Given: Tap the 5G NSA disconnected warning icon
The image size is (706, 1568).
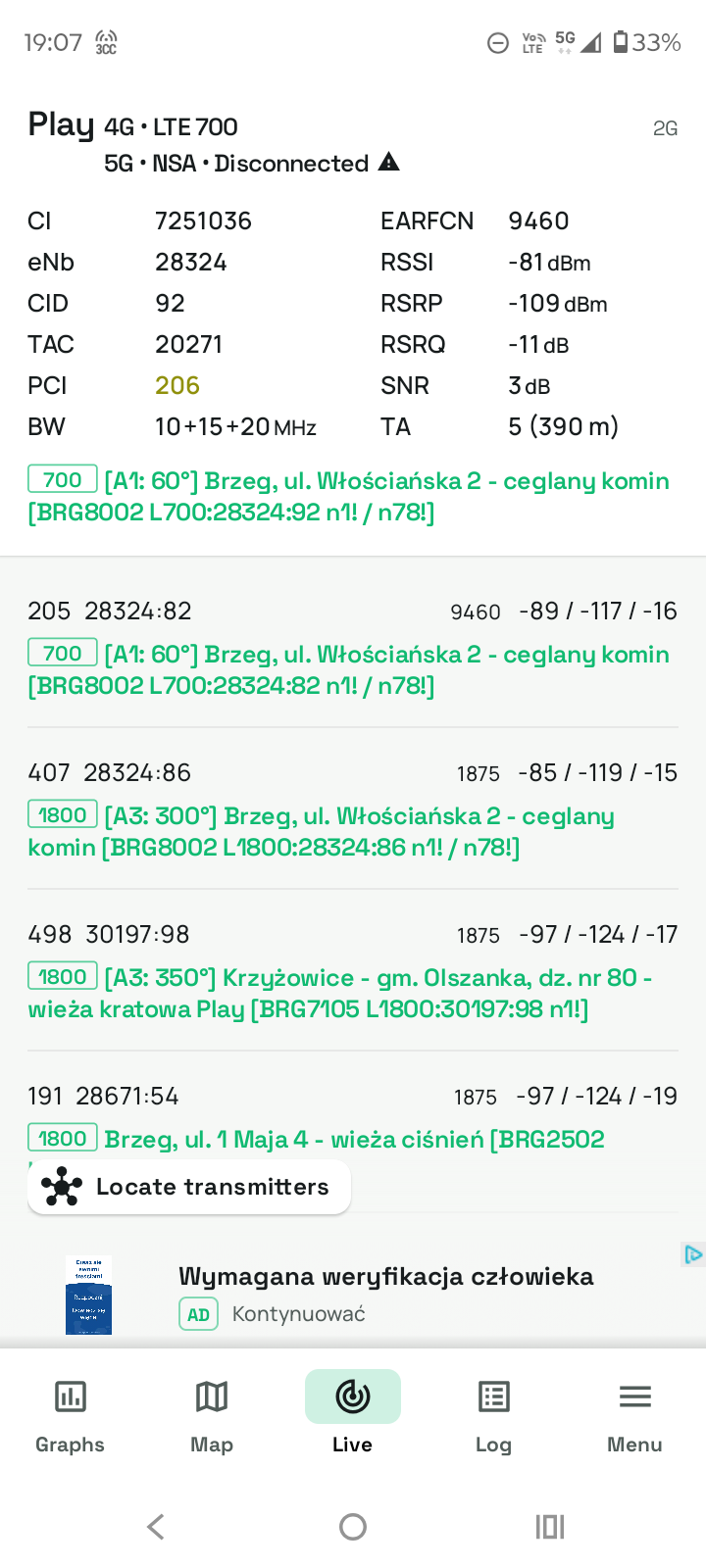Looking at the screenshot, I should [x=389, y=162].
